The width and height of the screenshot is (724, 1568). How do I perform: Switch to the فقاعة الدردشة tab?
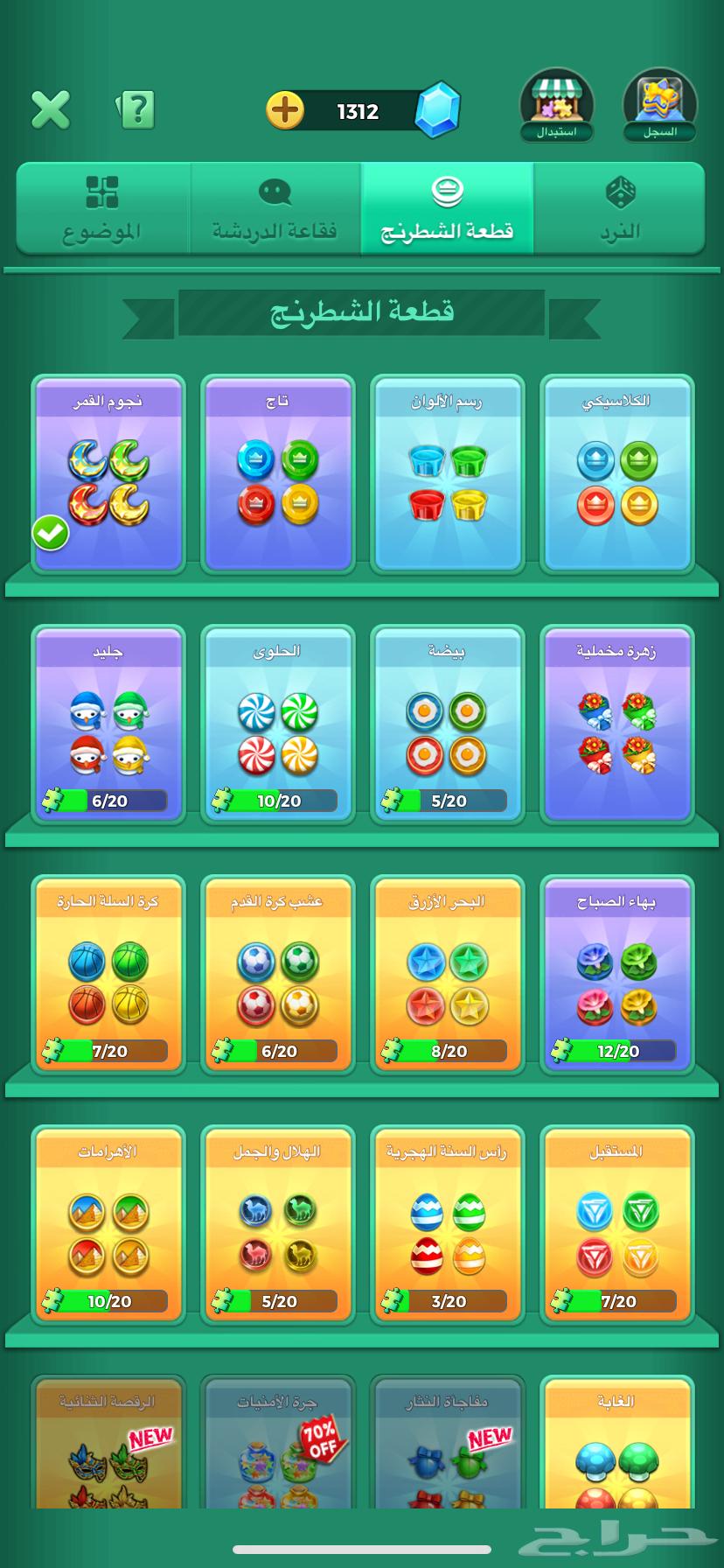(x=275, y=208)
